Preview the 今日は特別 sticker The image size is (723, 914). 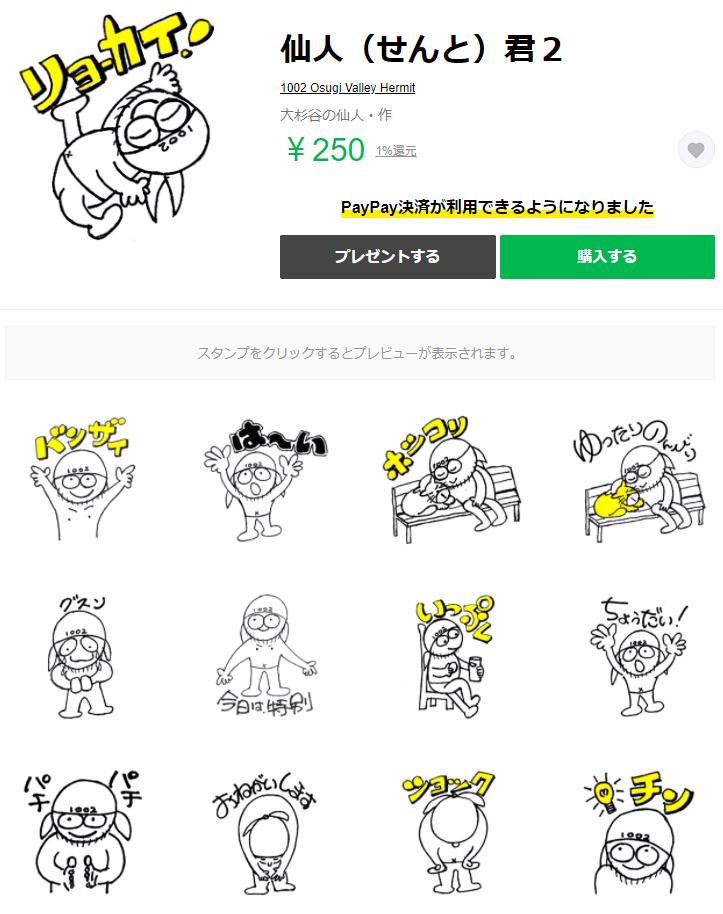point(267,655)
